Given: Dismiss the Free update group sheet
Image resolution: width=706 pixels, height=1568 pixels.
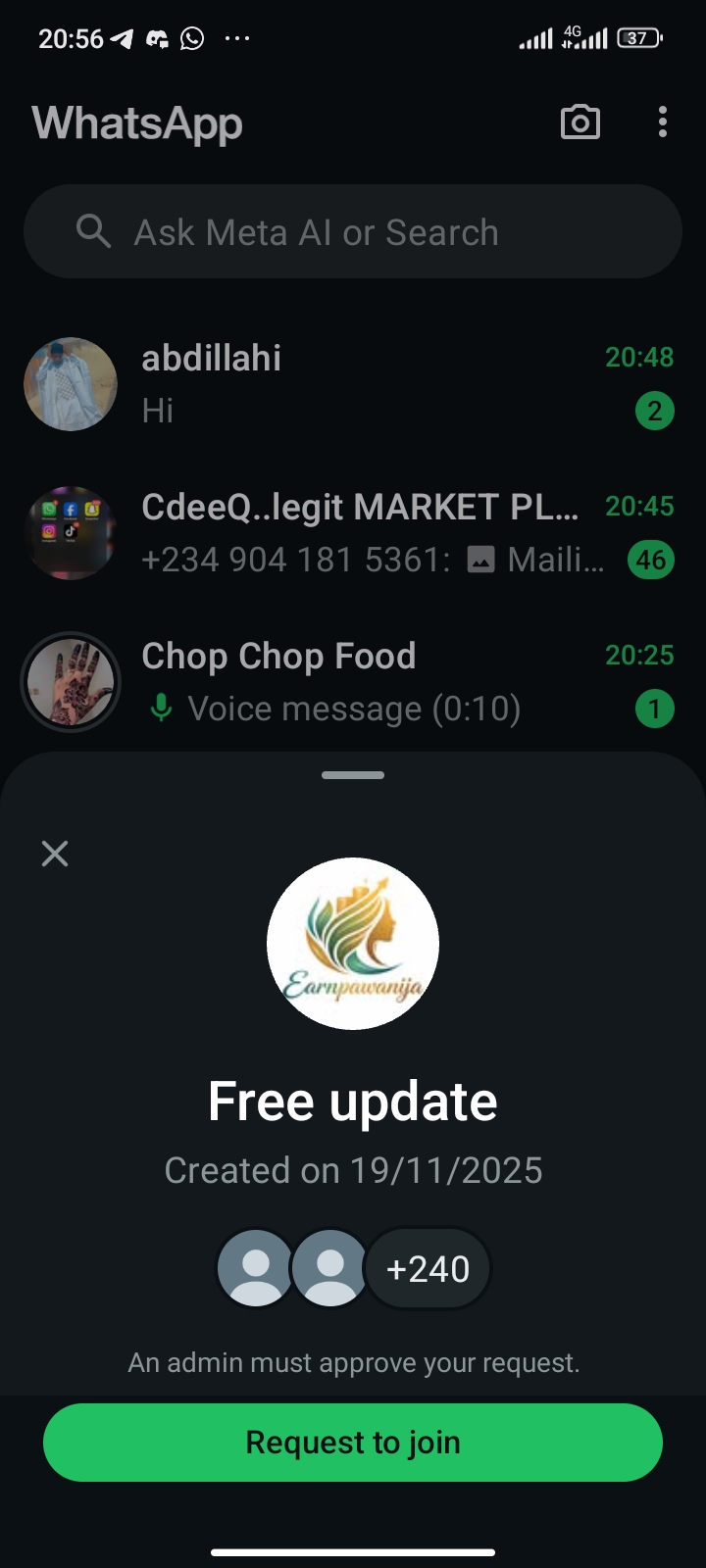Looking at the screenshot, I should click(55, 854).
